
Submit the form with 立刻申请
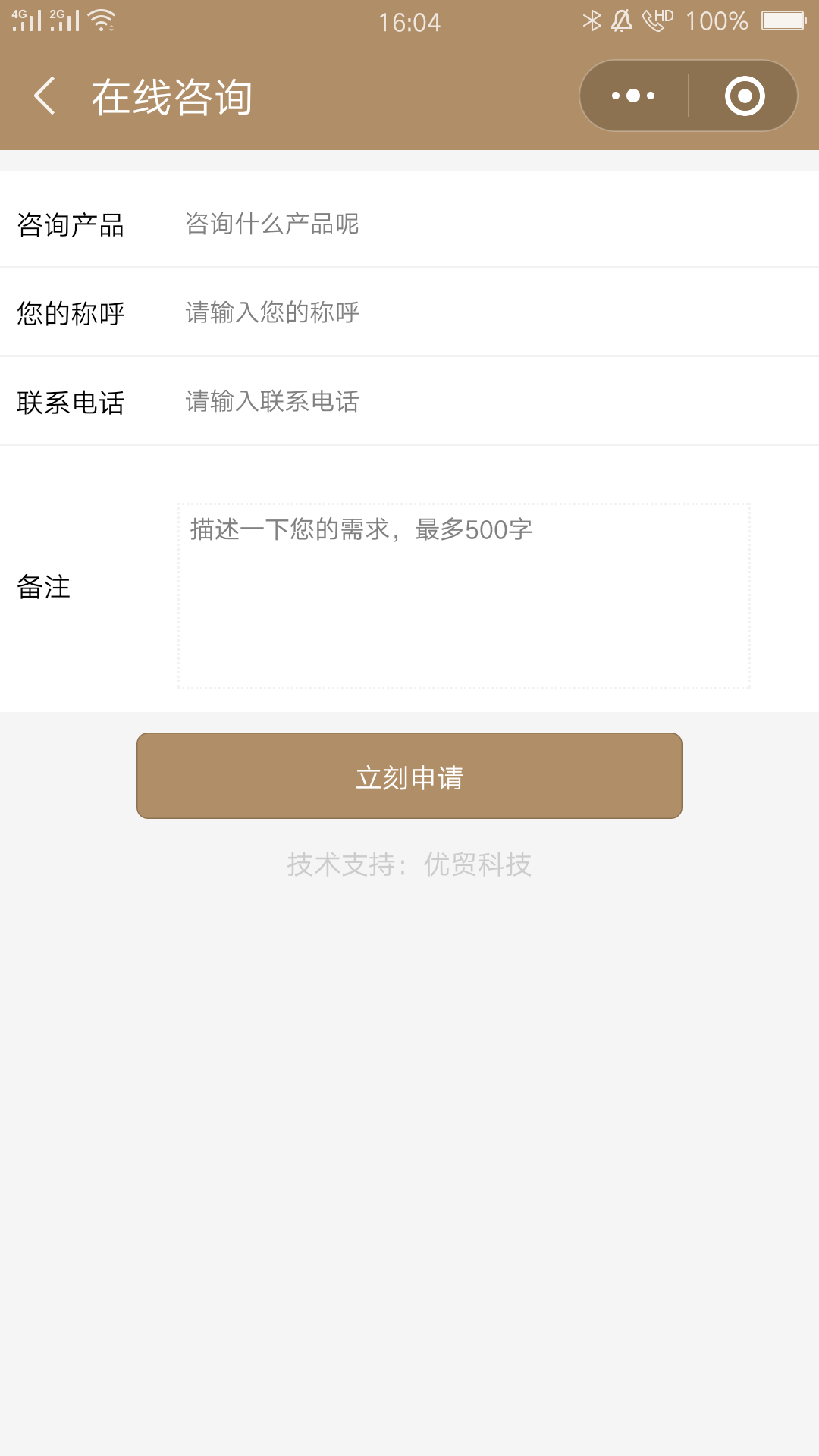click(409, 776)
